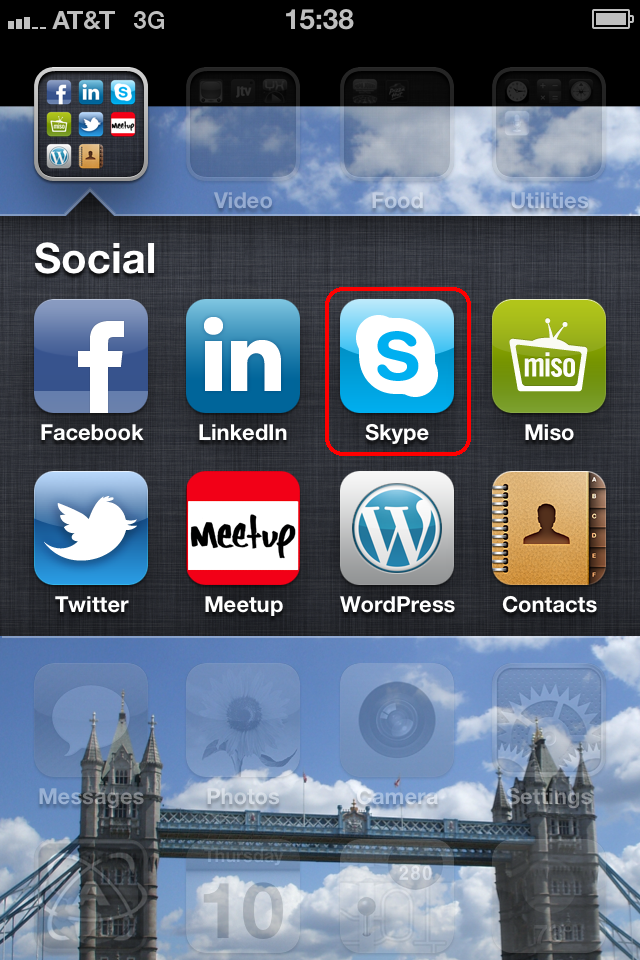Tap the Social folder icon to close it
This screenshot has height=960, width=640.
pos(91,124)
